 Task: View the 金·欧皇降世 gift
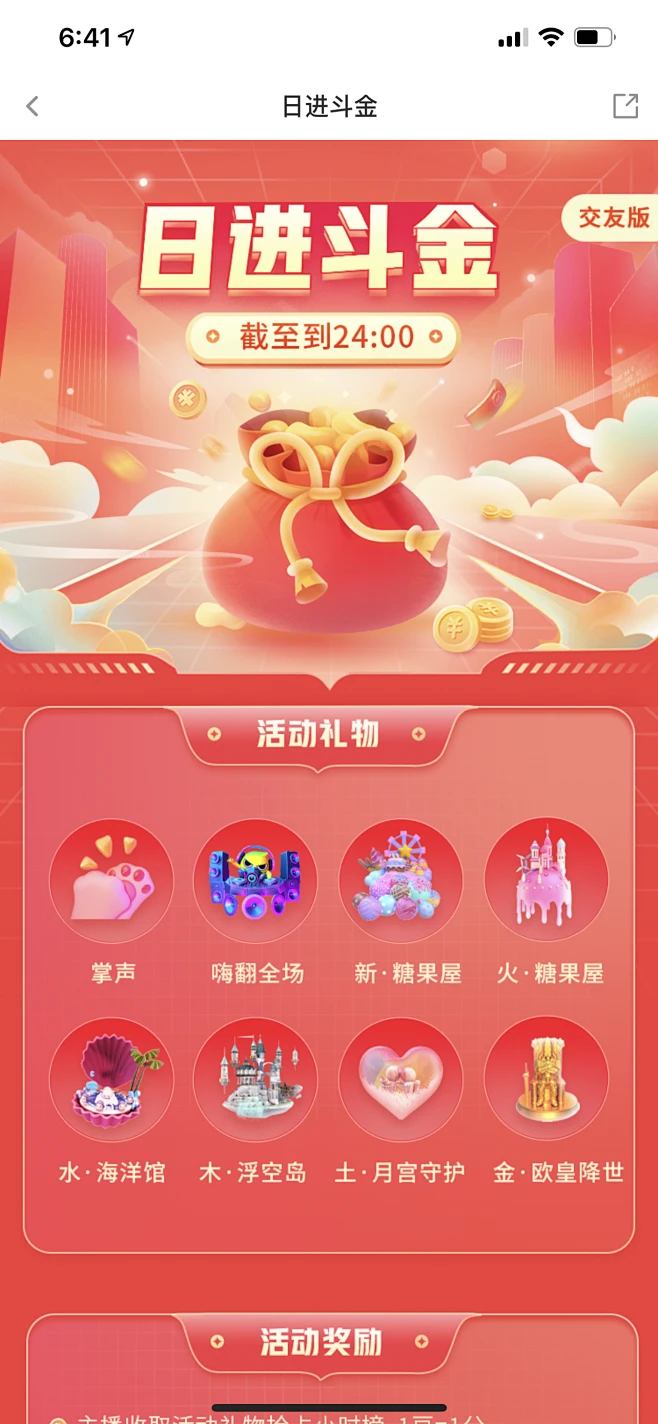(x=546, y=1081)
